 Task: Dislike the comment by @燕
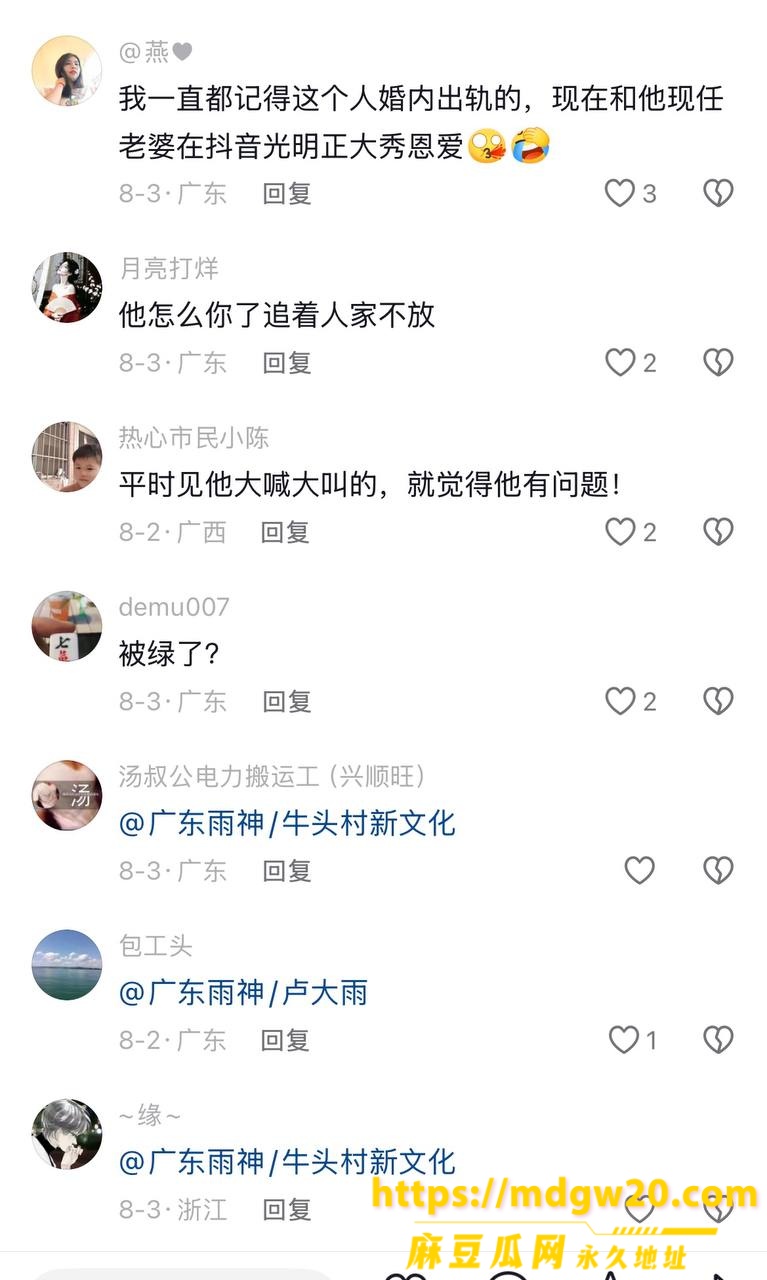[x=718, y=193]
